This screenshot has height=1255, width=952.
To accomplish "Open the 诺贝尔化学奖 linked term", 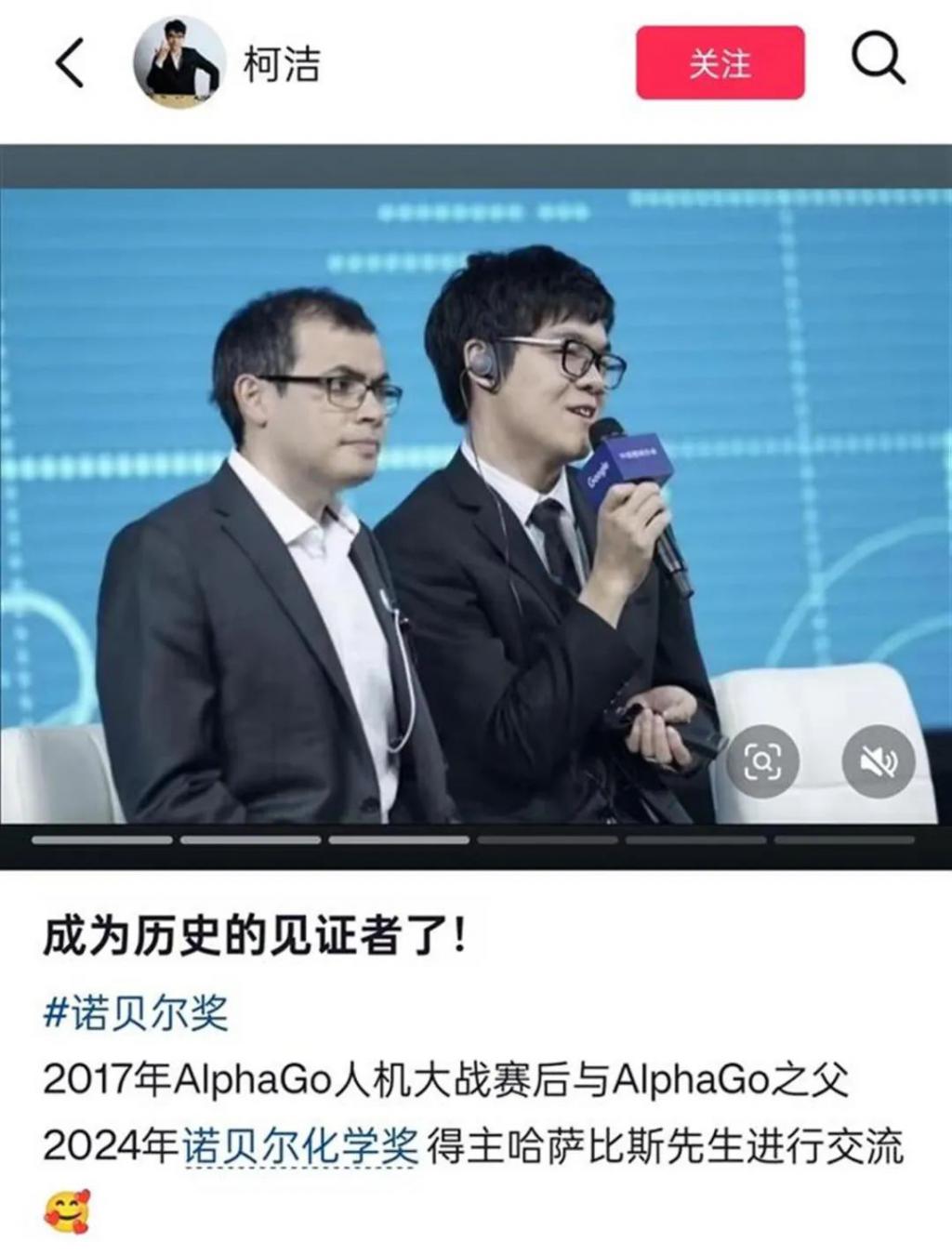I will [300, 1146].
